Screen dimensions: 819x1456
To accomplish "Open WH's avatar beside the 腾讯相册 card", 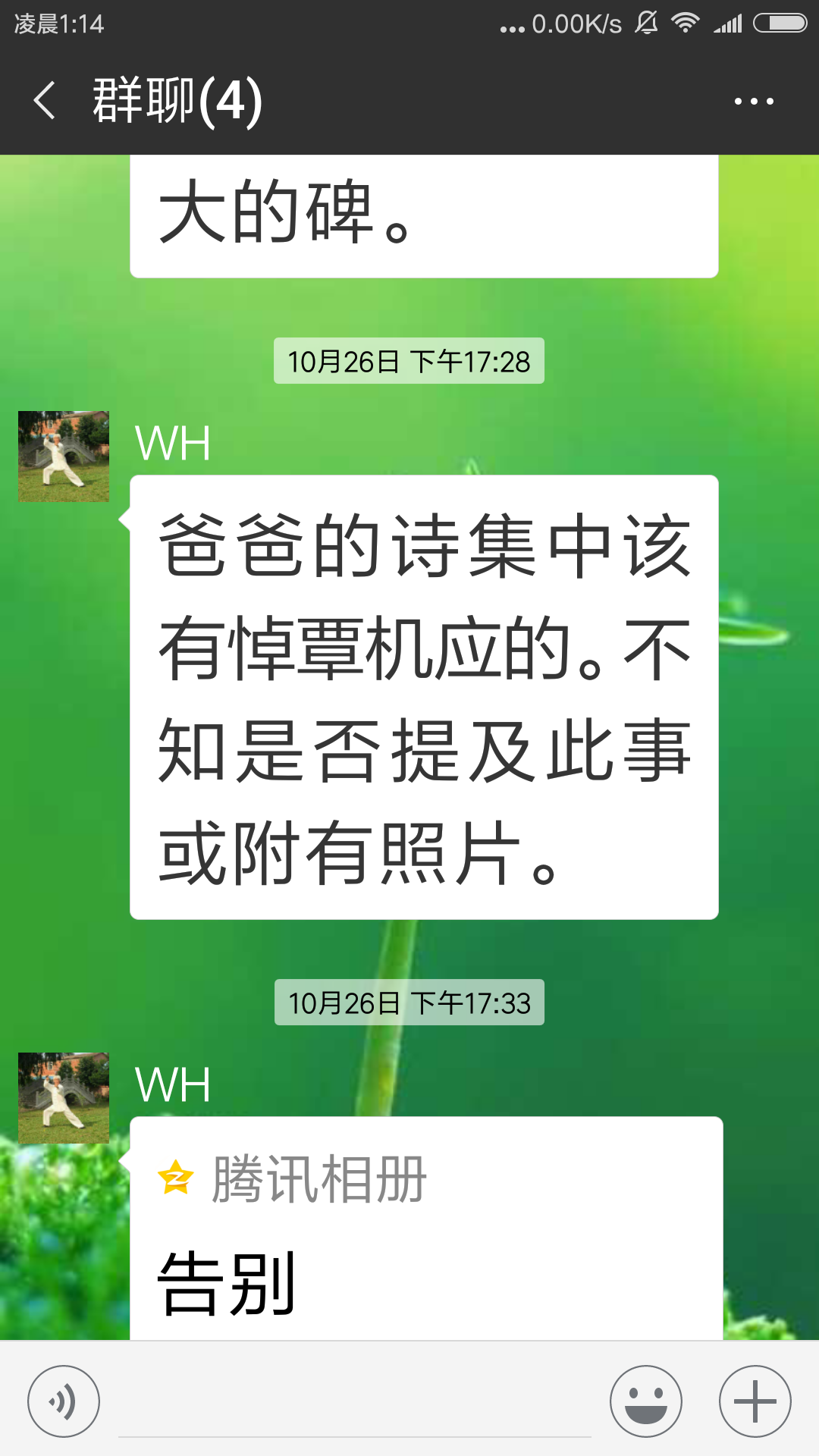I will click(x=64, y=1098).
